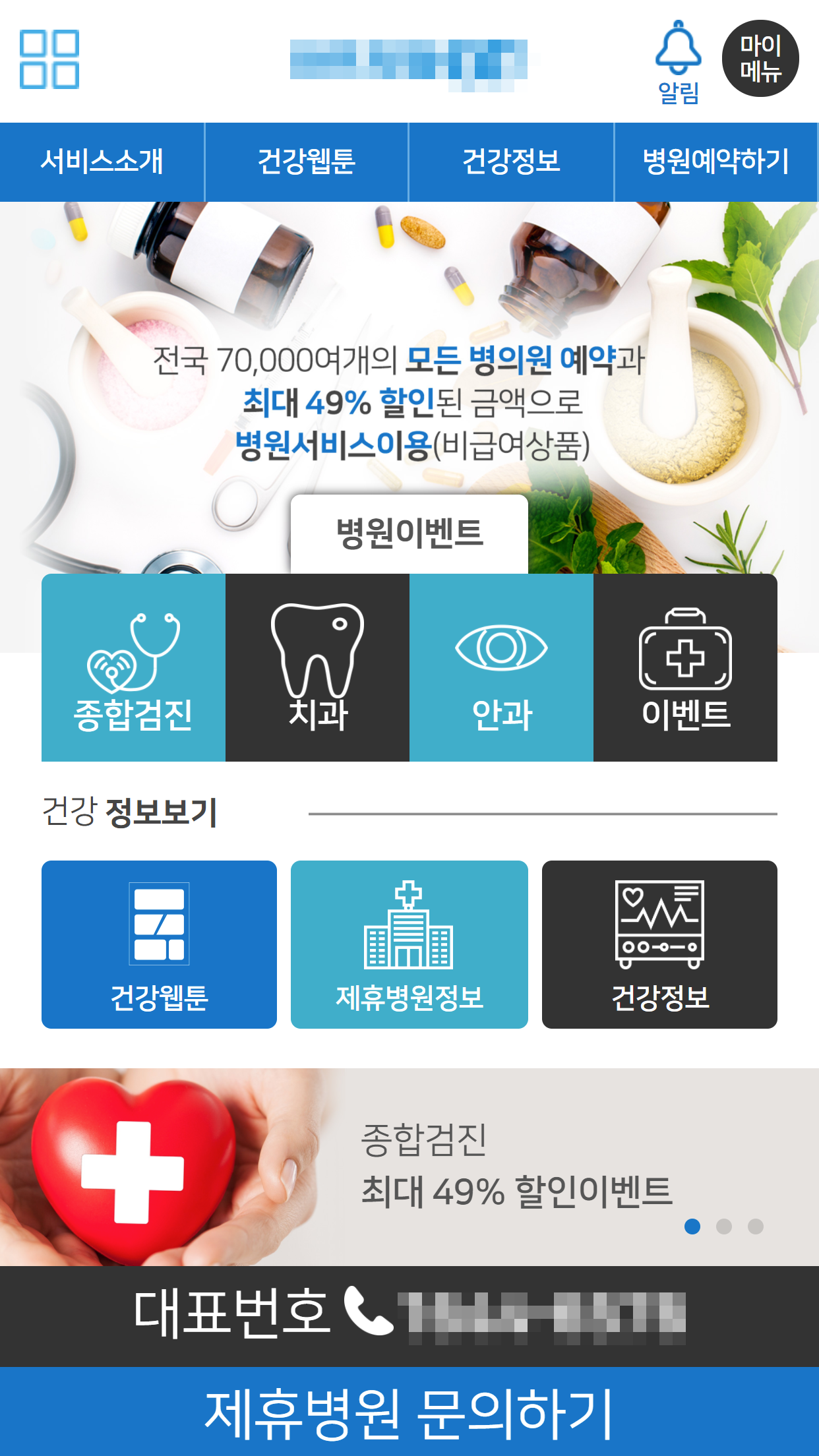Open the grid menu icon
819x1456 pixels.
coord(49,59)
